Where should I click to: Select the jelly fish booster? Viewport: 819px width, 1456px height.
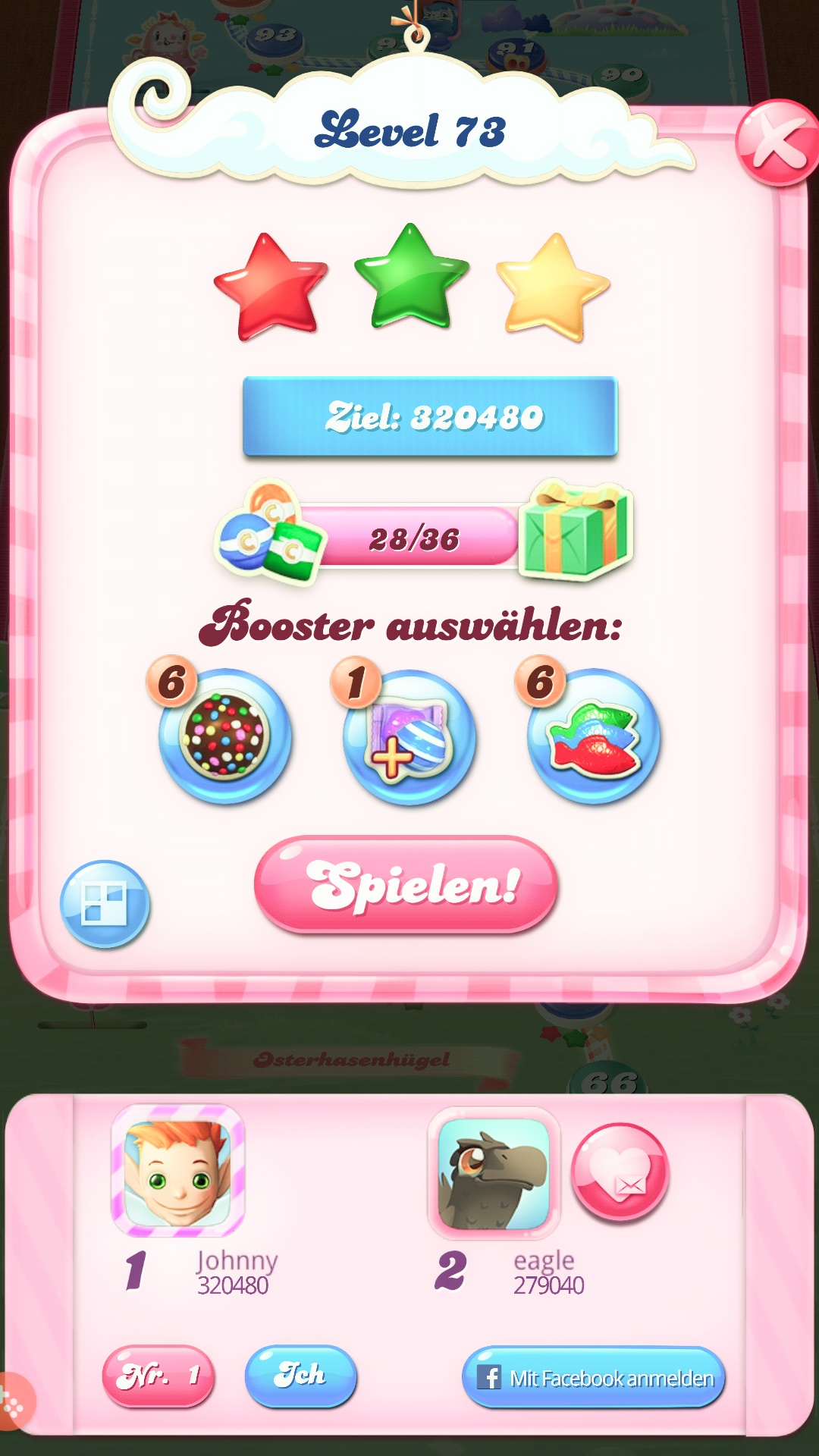click(594, 737)
